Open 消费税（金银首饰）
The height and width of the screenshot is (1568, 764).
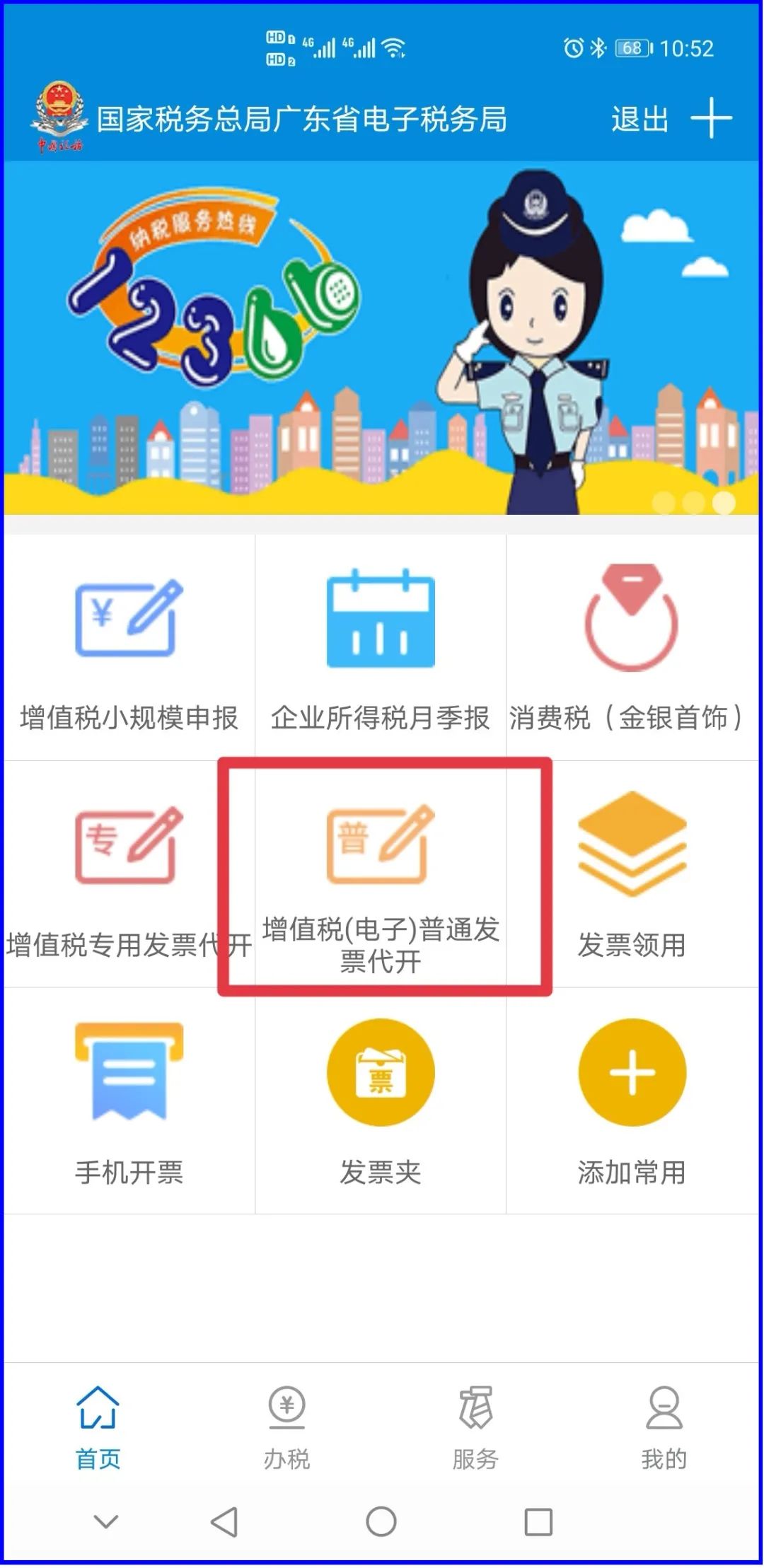[x=632, y=648]
